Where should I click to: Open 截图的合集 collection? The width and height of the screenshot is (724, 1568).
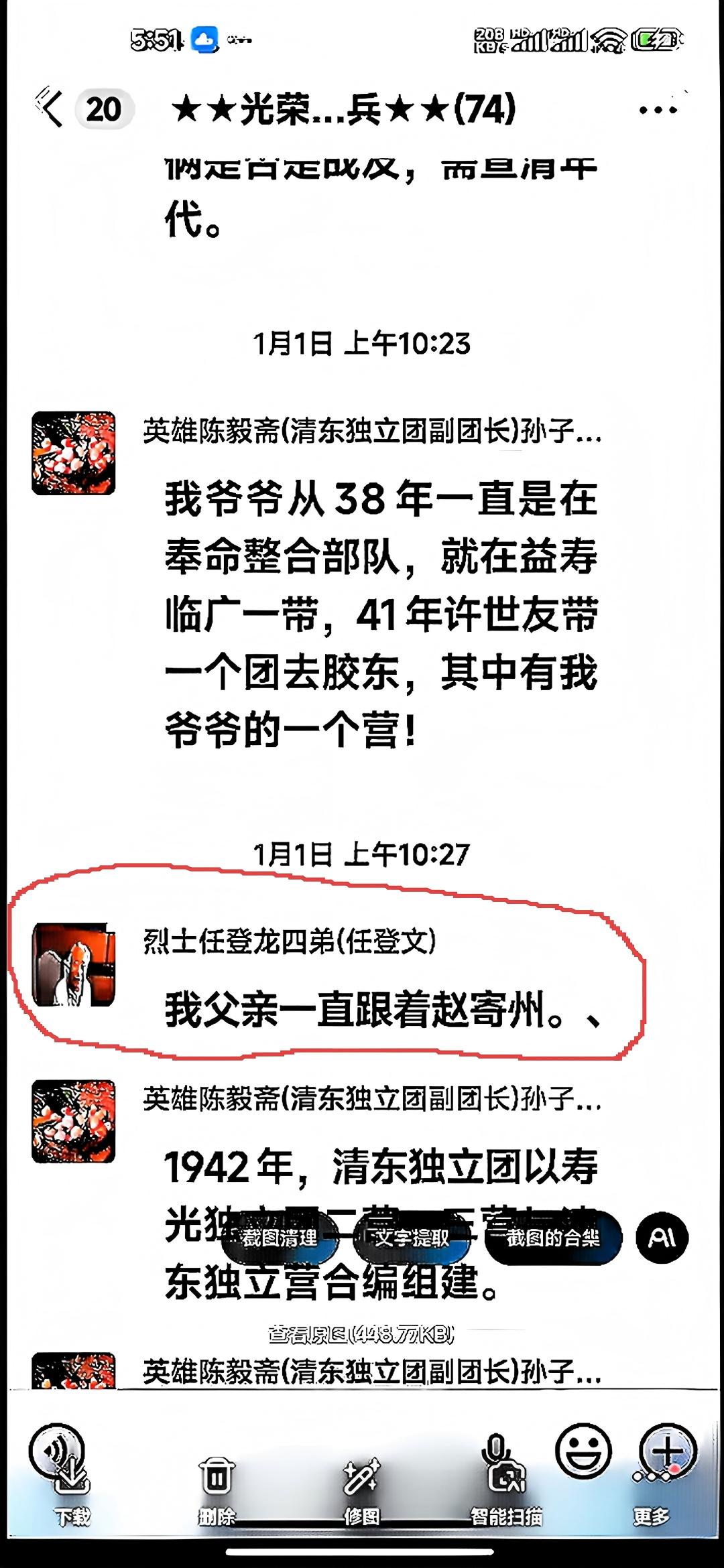tap(552, 1238)
